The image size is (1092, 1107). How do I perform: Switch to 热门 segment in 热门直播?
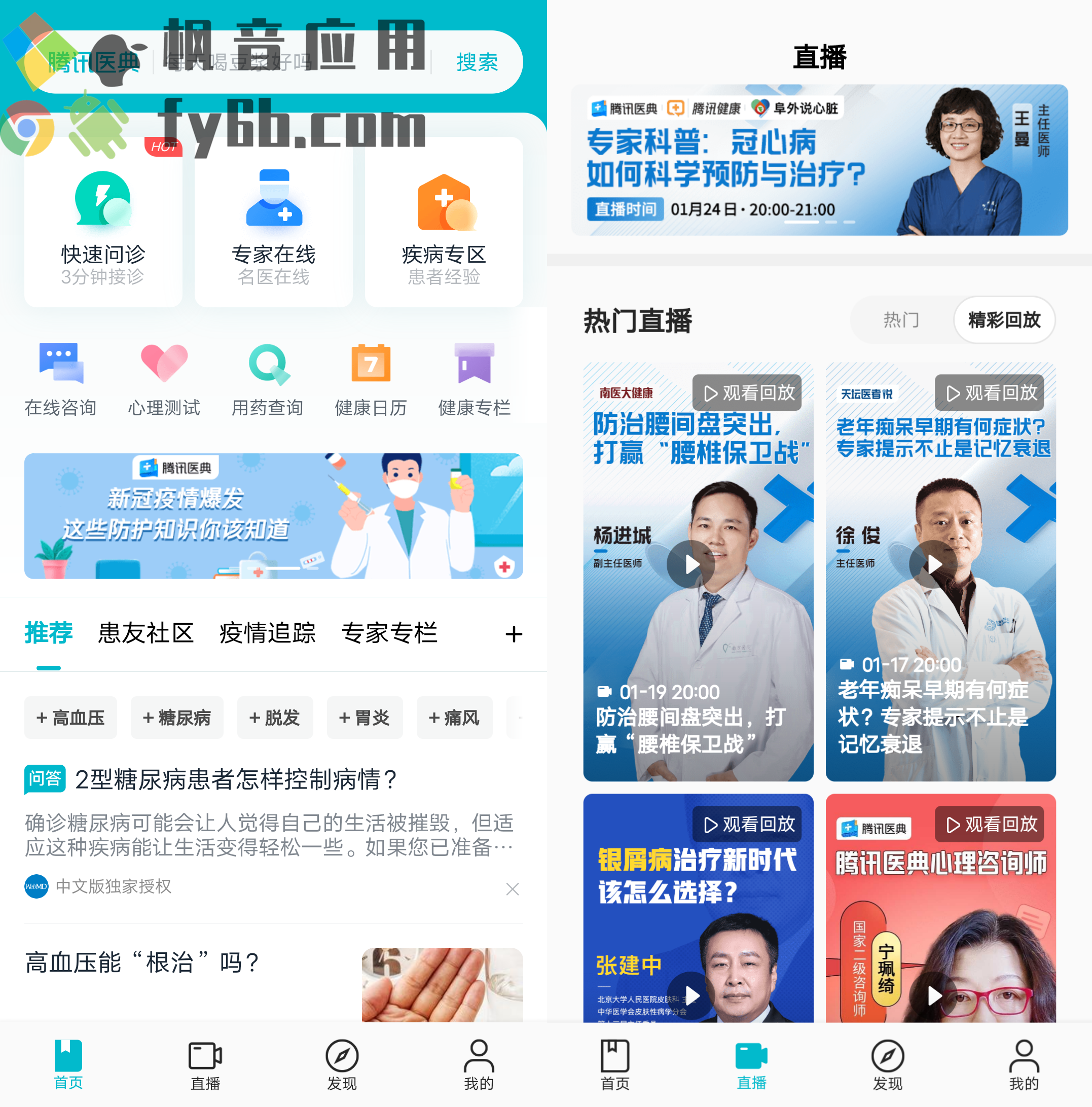901,319
